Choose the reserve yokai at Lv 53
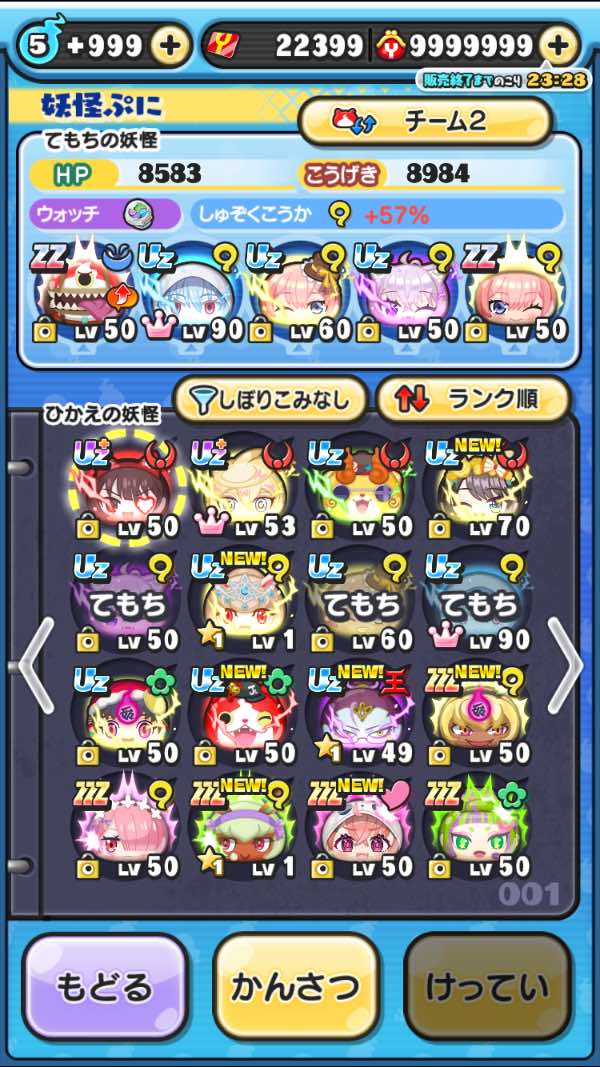 [x=243, y=488]
